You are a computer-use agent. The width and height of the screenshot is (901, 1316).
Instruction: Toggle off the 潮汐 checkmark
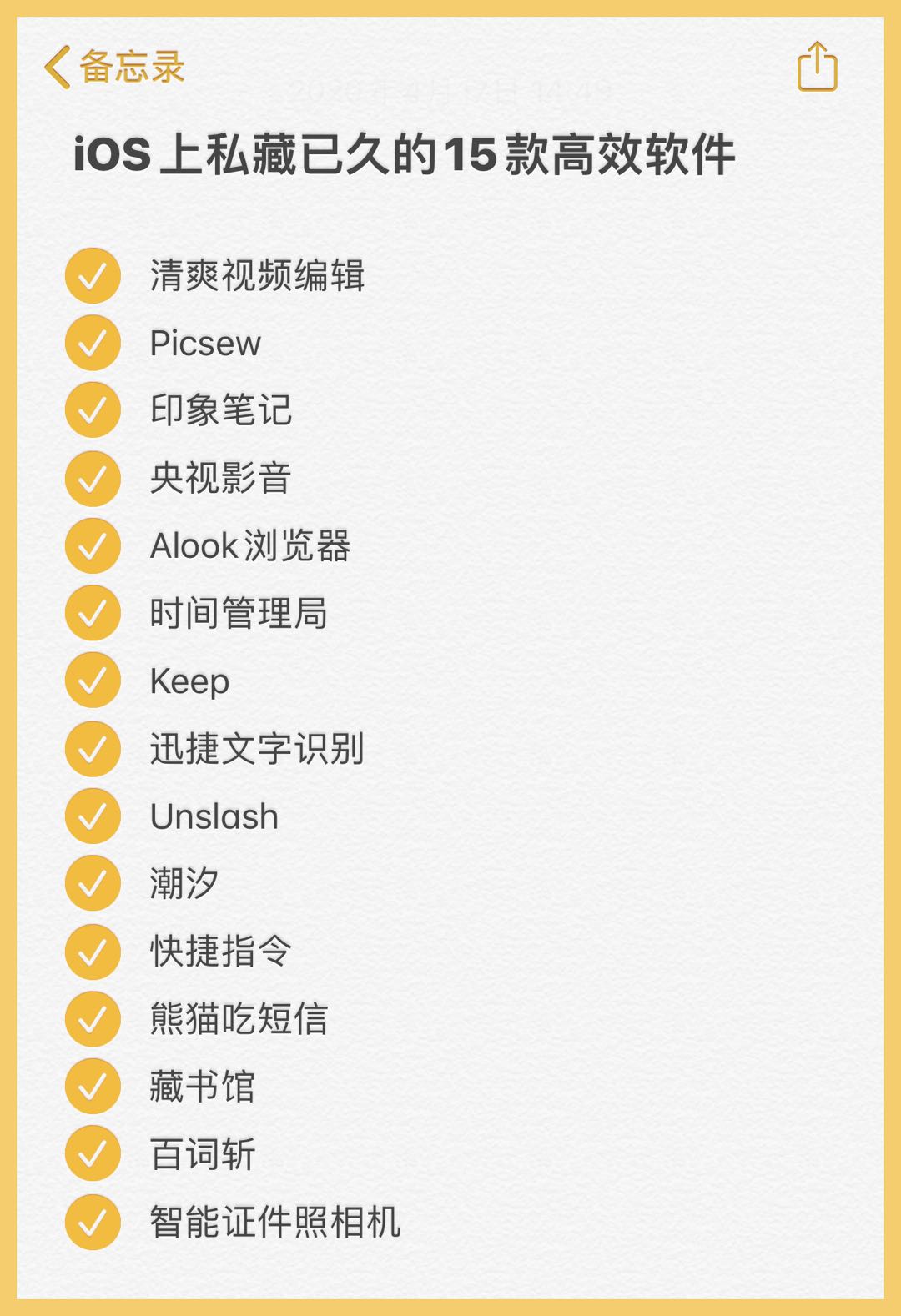tap(92, 882)
